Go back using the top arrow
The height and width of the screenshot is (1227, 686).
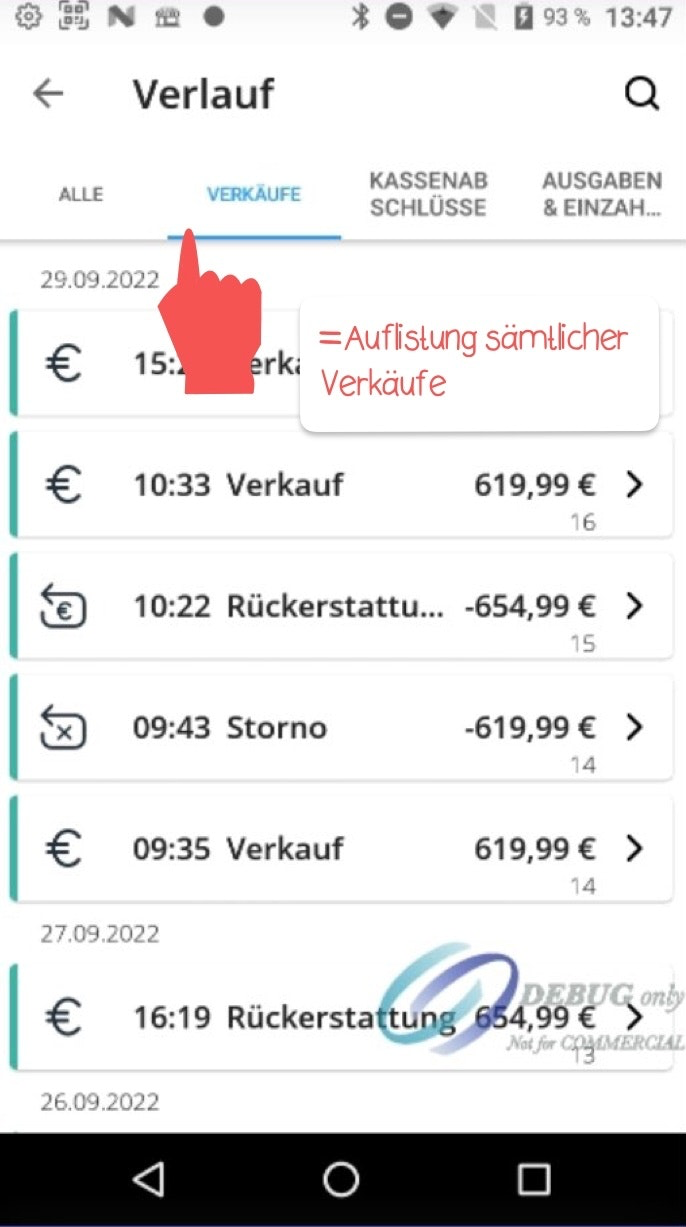pyautogui.click(x=48, y=94)
